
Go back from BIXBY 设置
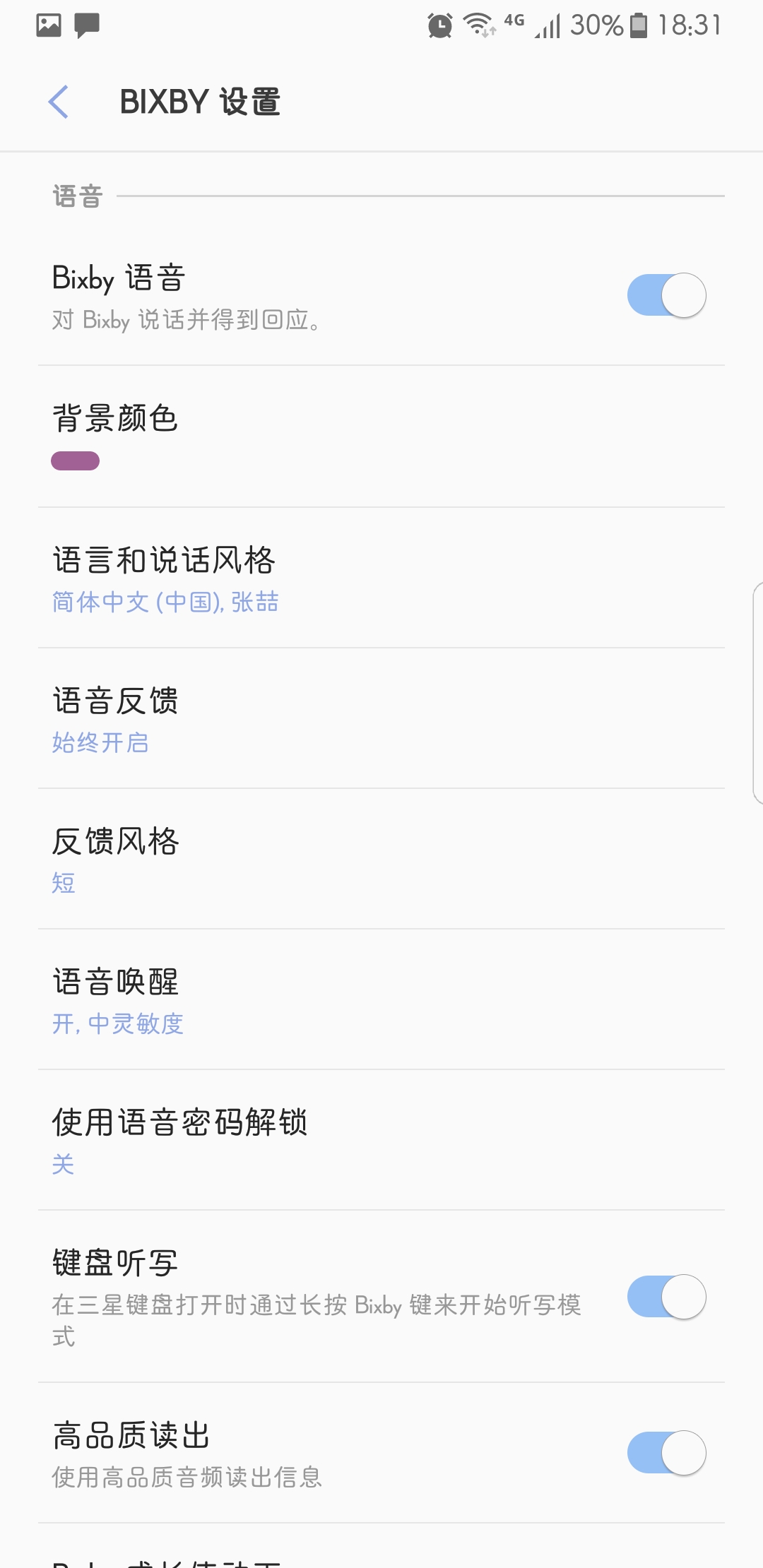[59, 102]
